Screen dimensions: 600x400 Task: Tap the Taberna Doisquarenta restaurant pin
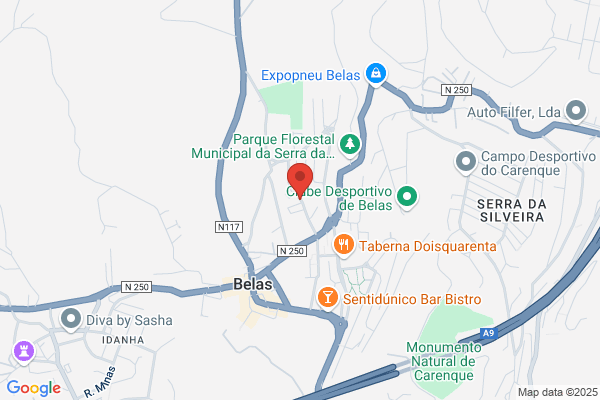click(x=344, y=246)
